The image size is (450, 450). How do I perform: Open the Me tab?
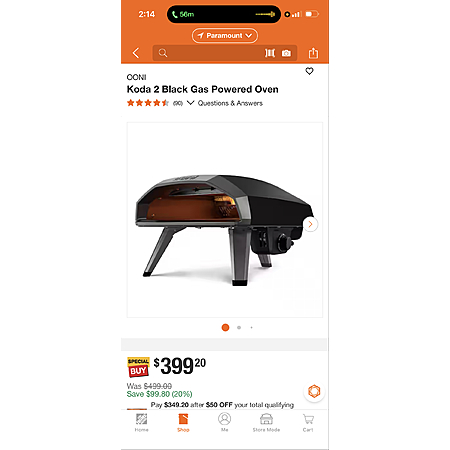(225, 422)
